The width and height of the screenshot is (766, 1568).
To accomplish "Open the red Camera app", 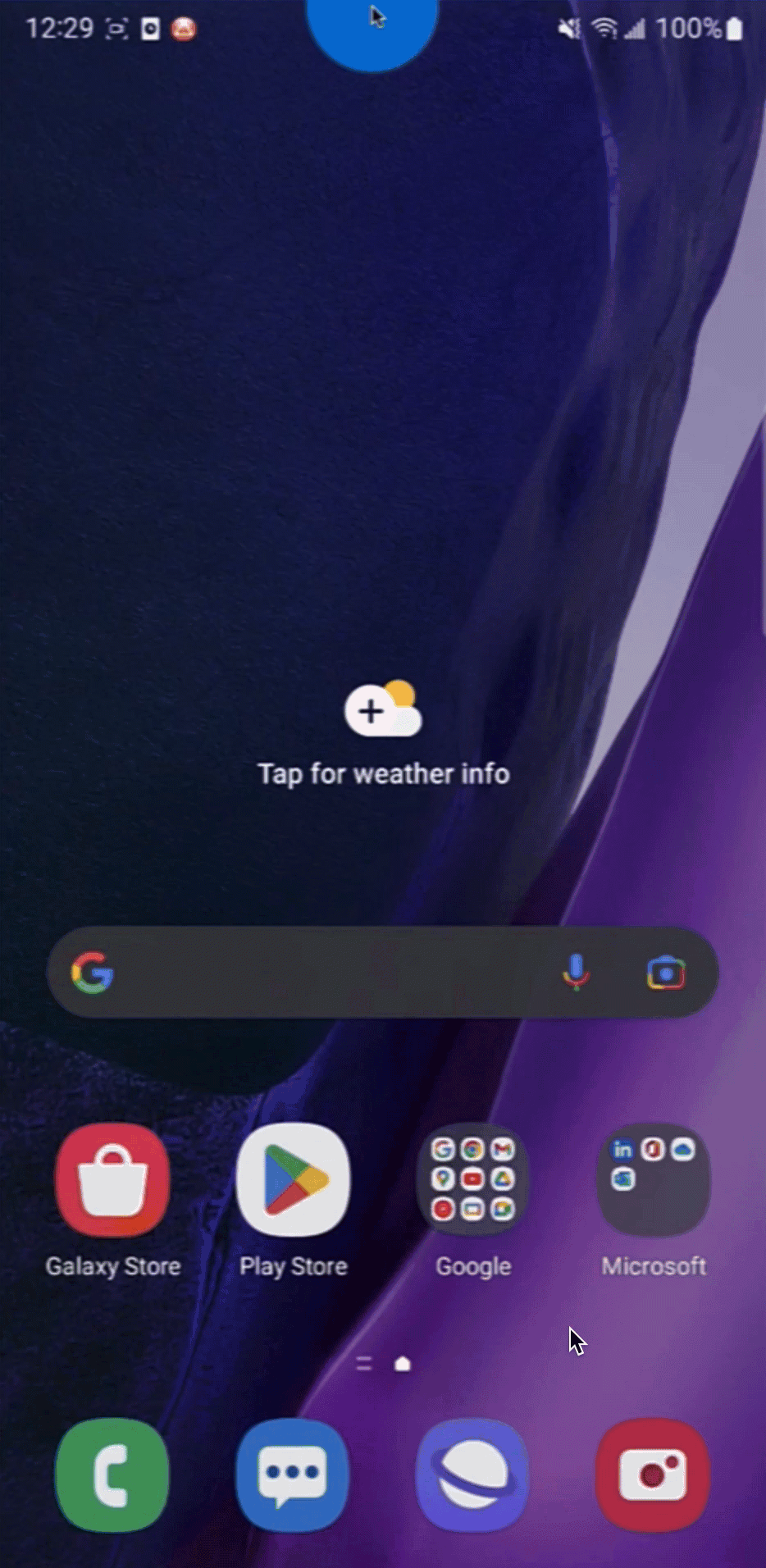I will [x=654, y=1475].
